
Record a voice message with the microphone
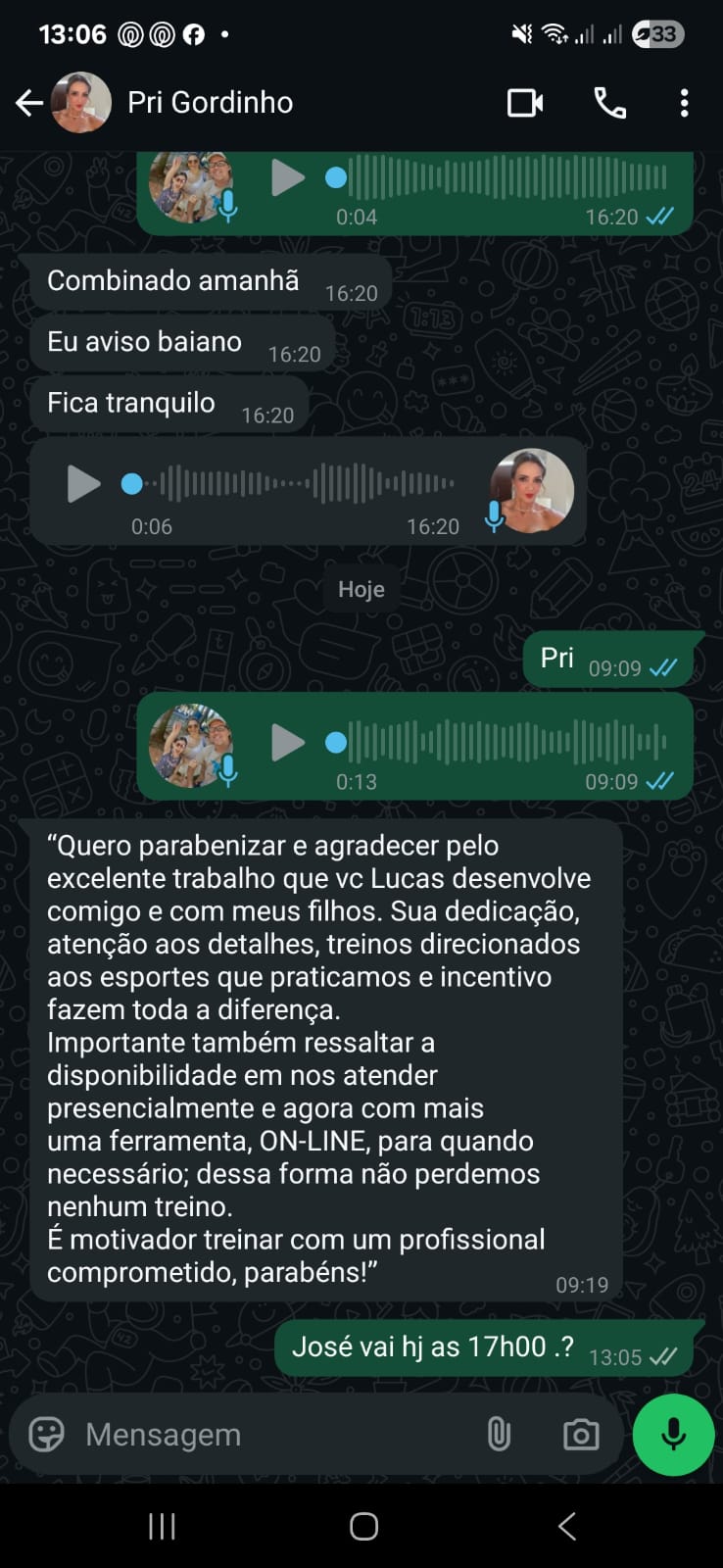[x=673, y=1435]
